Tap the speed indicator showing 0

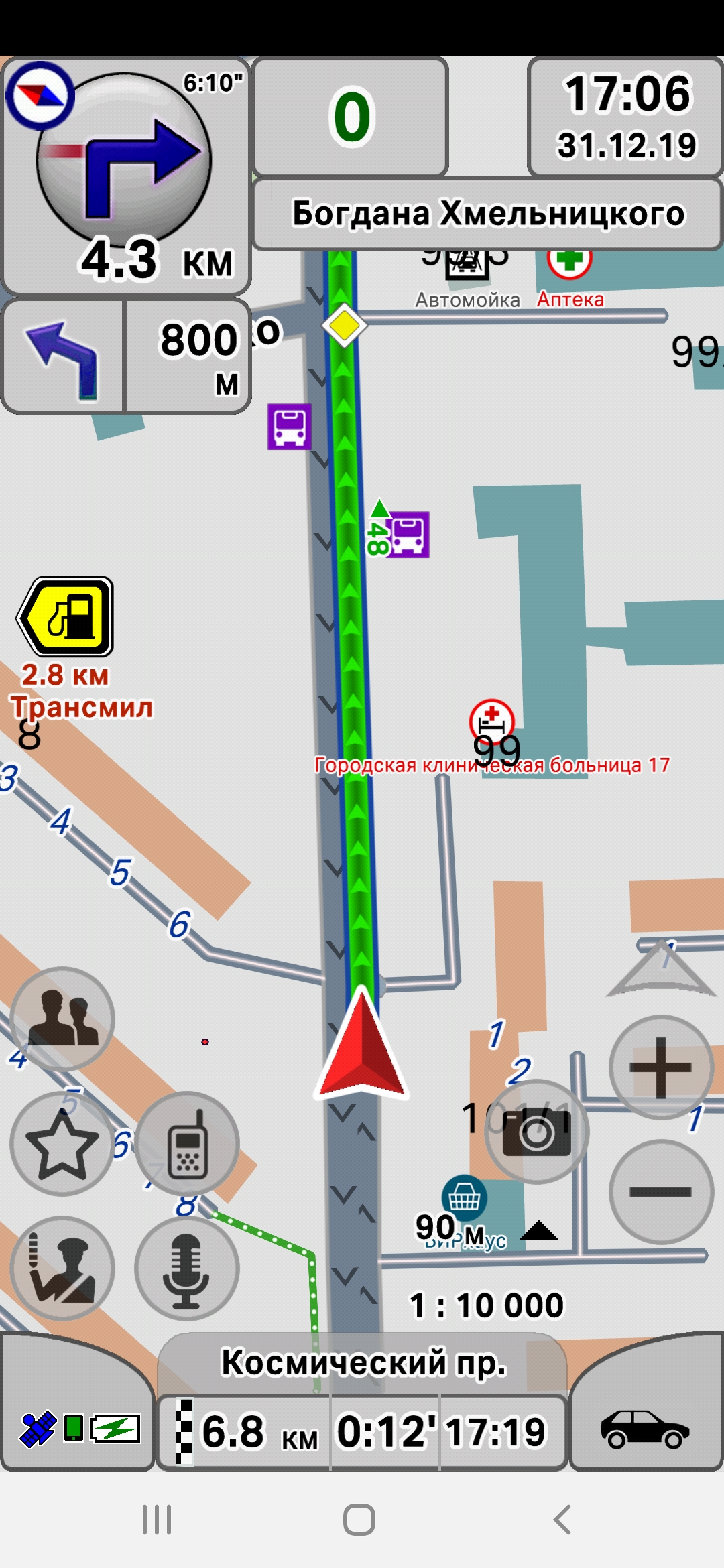[x=351, y=117]
